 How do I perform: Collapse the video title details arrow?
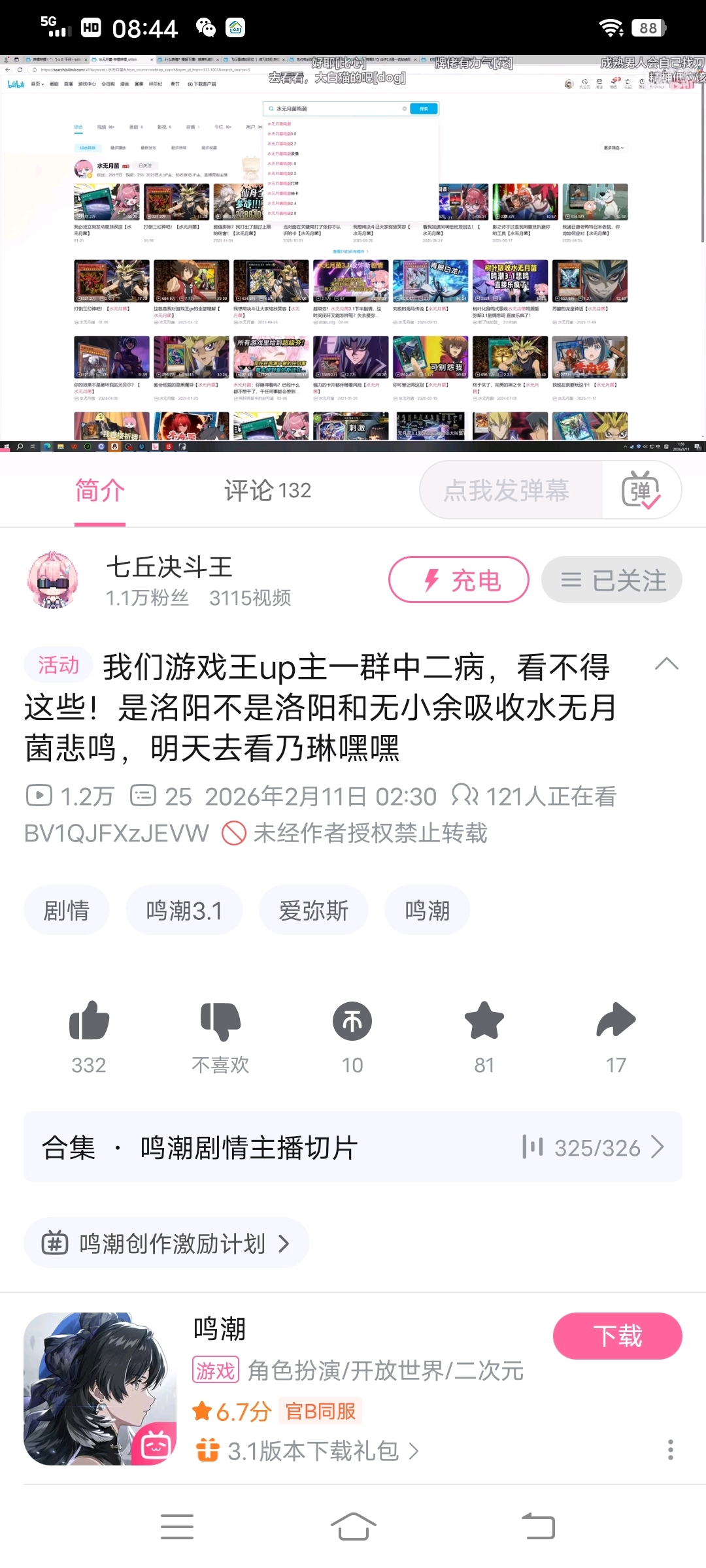click(x=666, y=664)
